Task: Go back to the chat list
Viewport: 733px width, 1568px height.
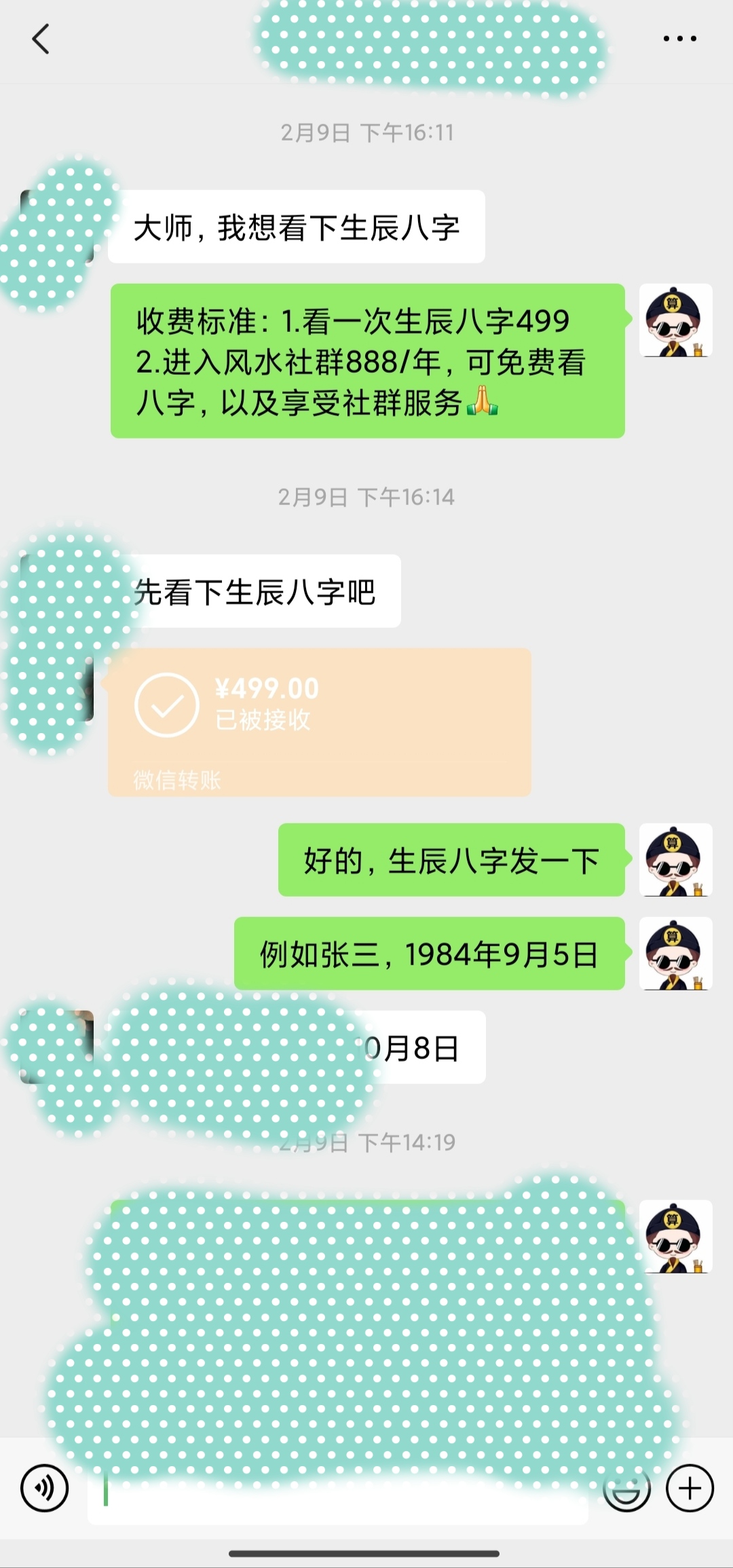Action: pyautogui.click(x=41, y=39)
